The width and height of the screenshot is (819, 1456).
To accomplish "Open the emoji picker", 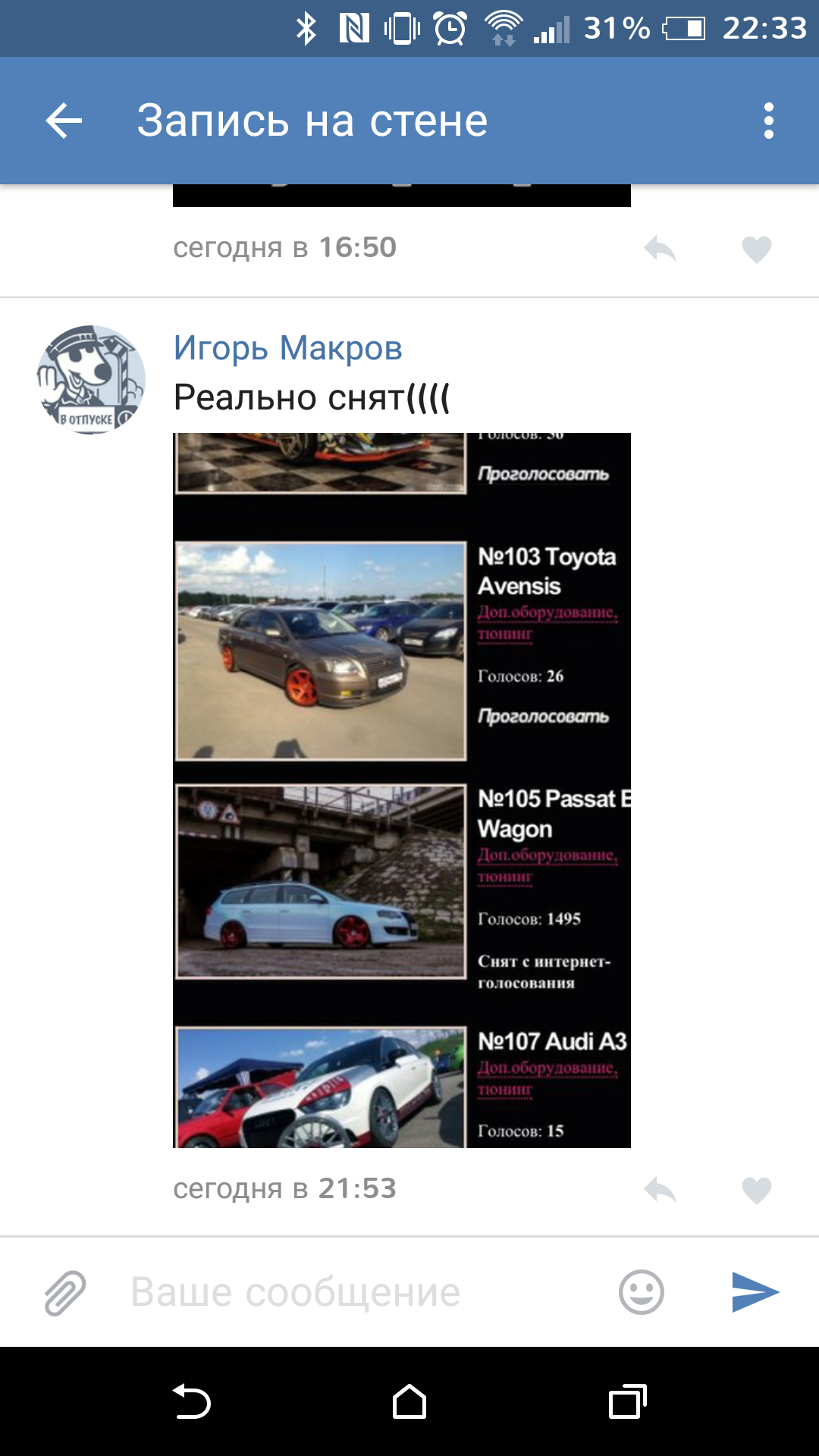I will click(642, 1292).
